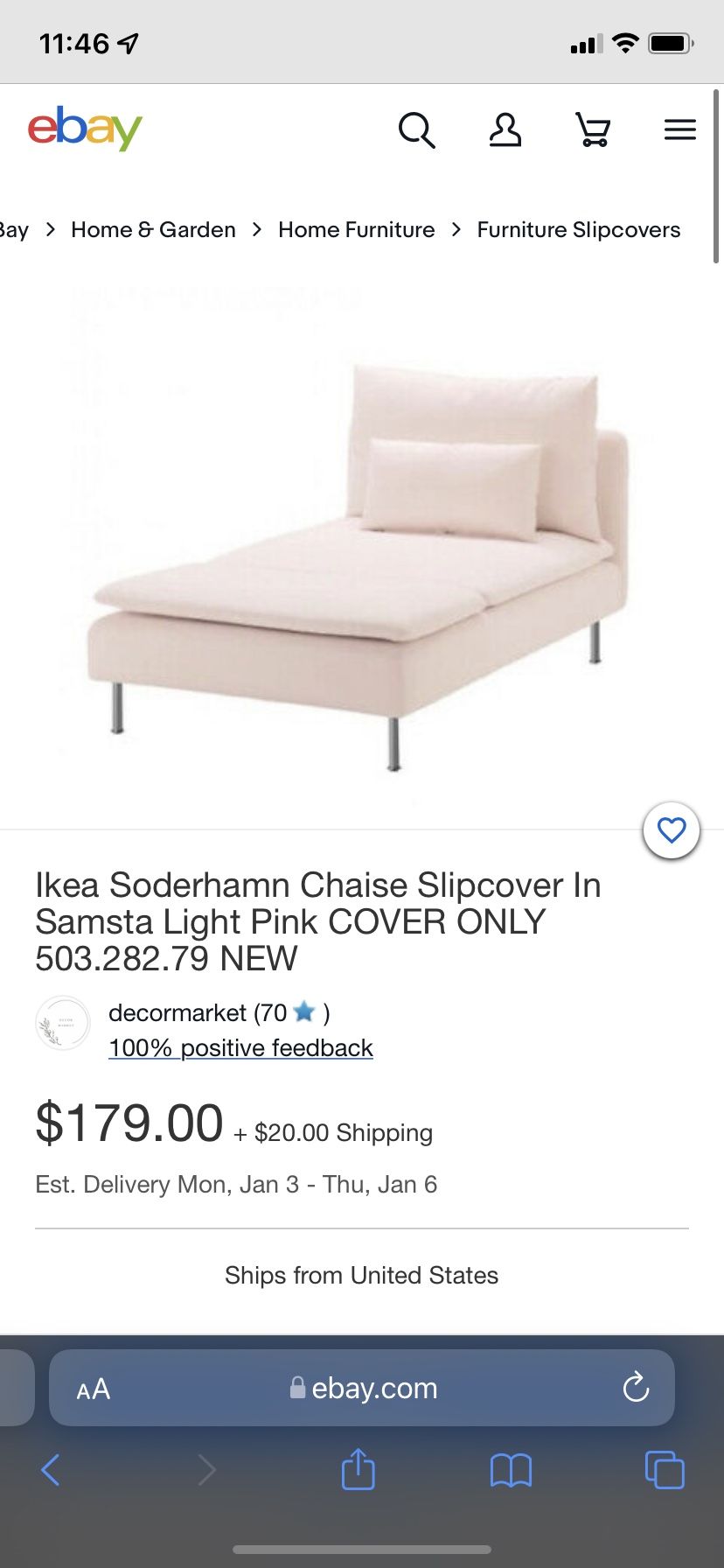Image resolution: width=724 pixels, height=1568 pixels.
Task: Navigate to Home Furniture breadcrumb
Action: [x=356, y=229]
